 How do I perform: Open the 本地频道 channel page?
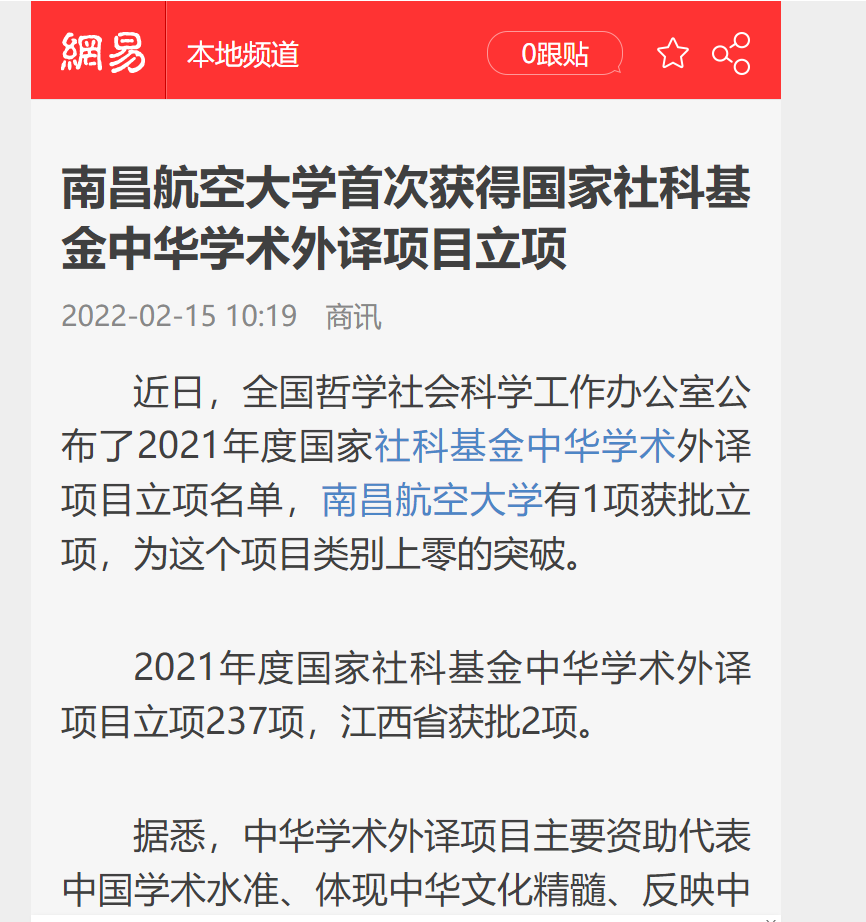242,54
